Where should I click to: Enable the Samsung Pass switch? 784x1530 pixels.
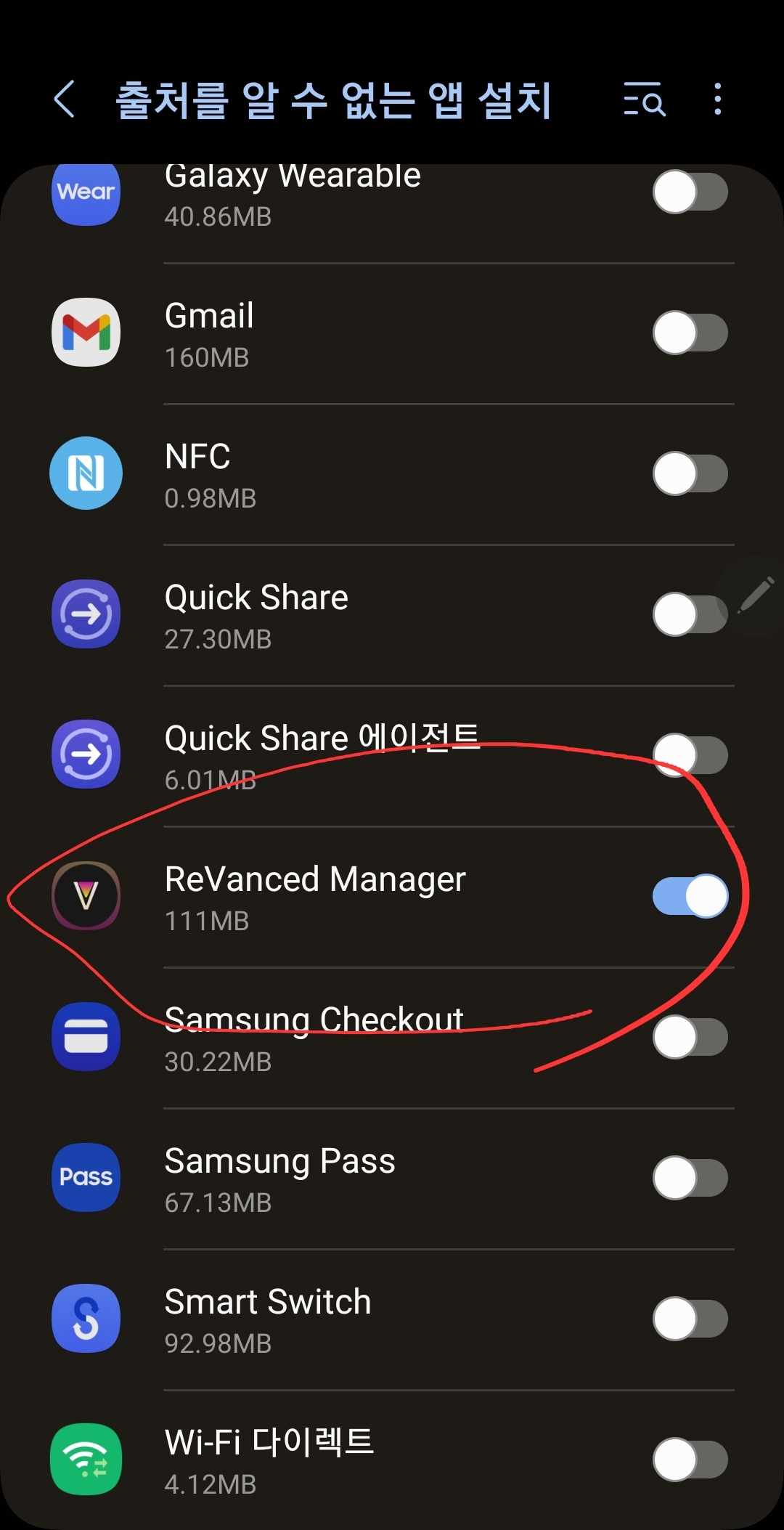(x=690, y=1178)
